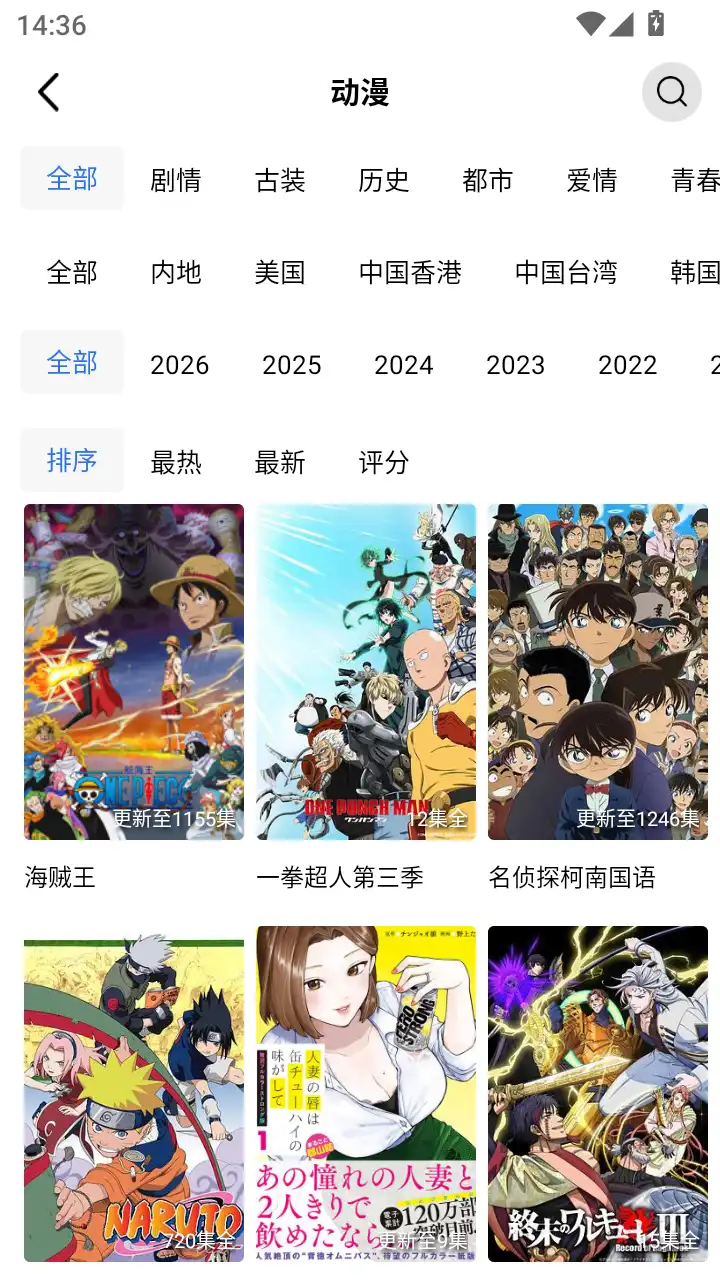The width and height of the screenshot is (720, 1280).
Task: Sort the list by 最新
Action: coord(281,461)
